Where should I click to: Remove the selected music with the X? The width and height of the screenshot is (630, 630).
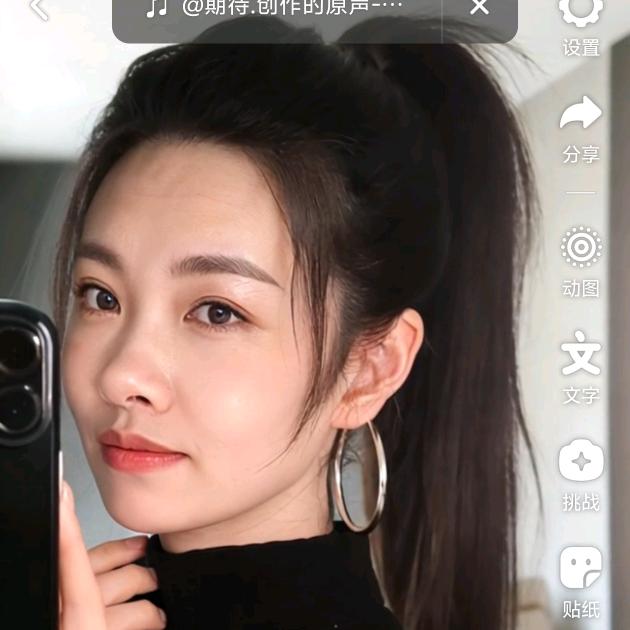479,7
